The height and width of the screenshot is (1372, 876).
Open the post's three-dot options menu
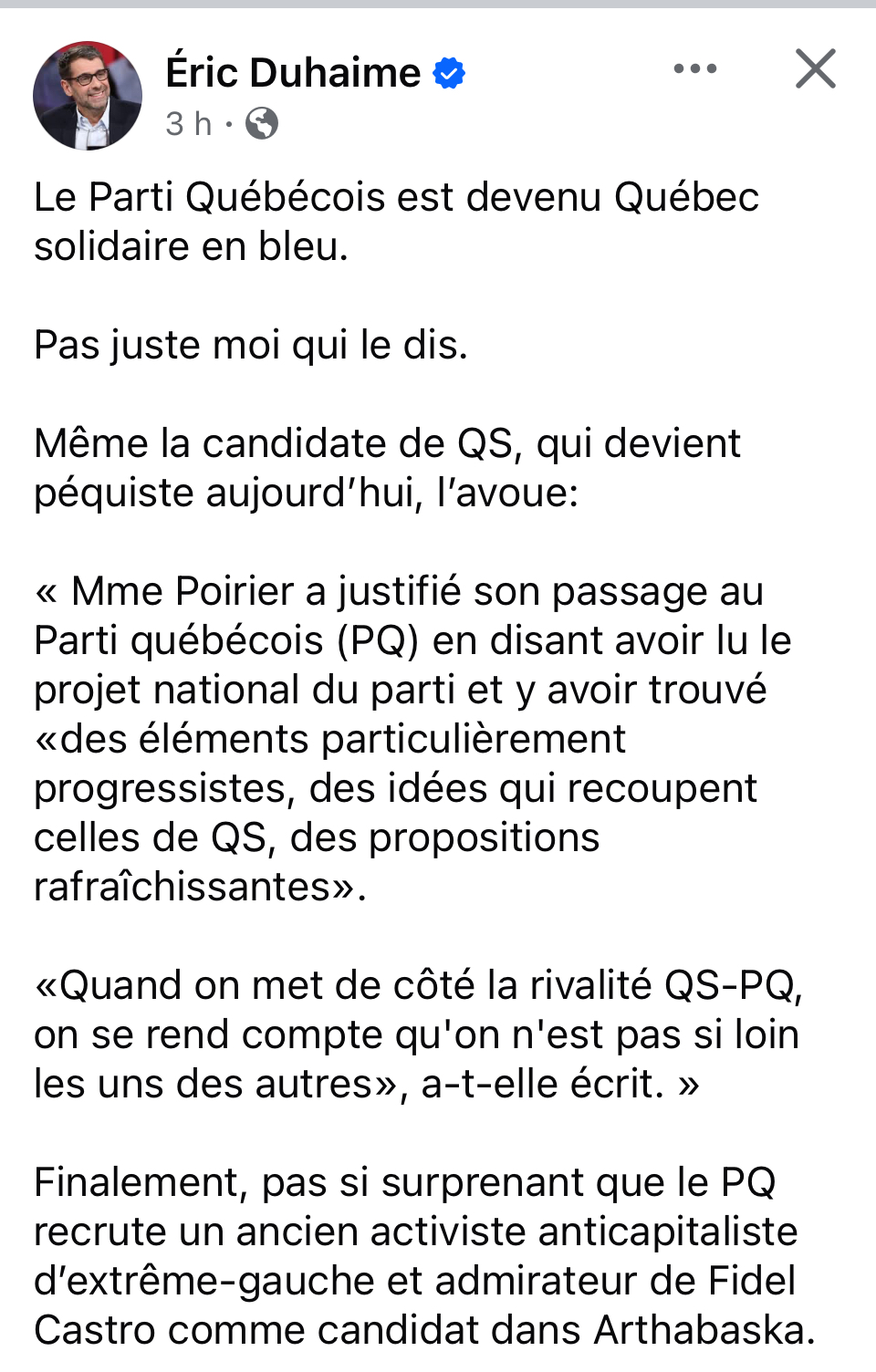point(695,68)
